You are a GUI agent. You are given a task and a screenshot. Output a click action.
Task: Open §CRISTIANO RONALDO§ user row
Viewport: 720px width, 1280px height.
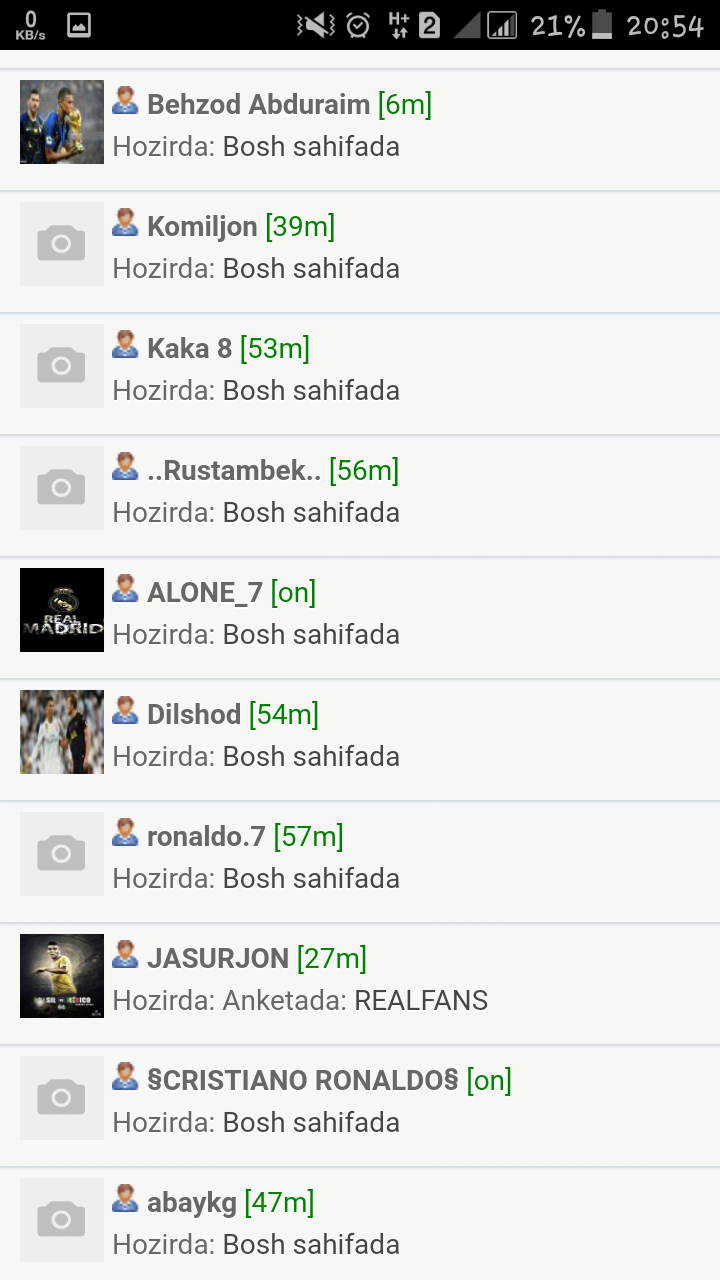(x=302, y=1081)
